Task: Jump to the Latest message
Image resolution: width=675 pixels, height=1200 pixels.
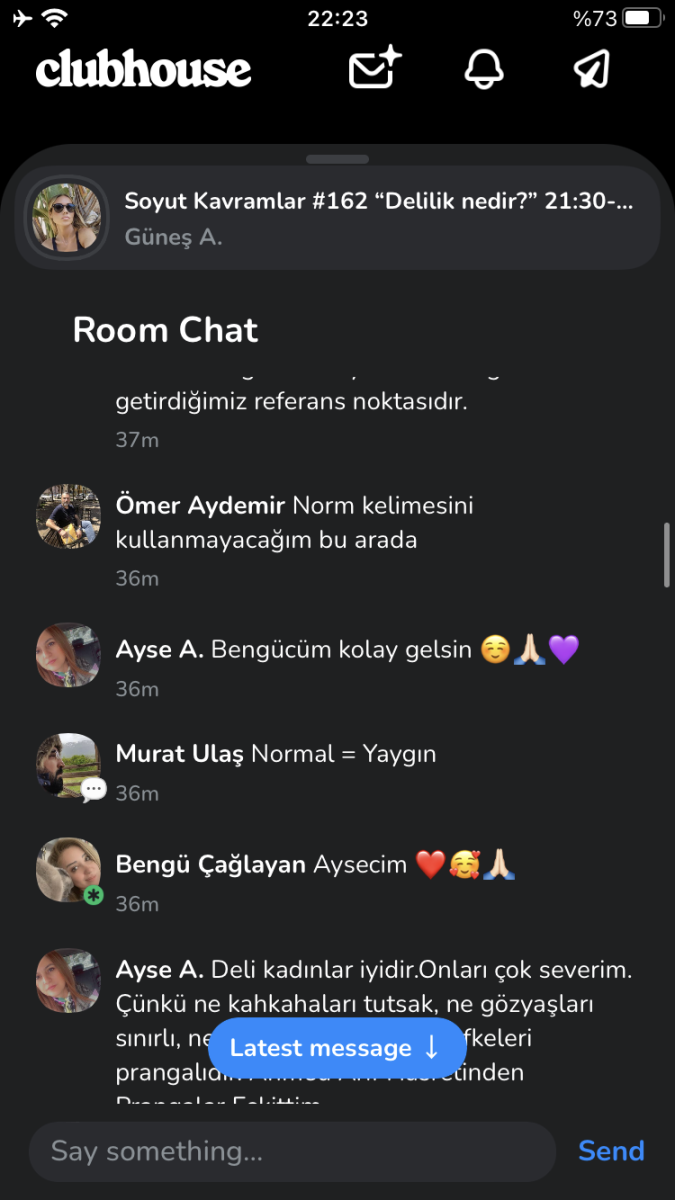Action: (x=337, y=1048)
